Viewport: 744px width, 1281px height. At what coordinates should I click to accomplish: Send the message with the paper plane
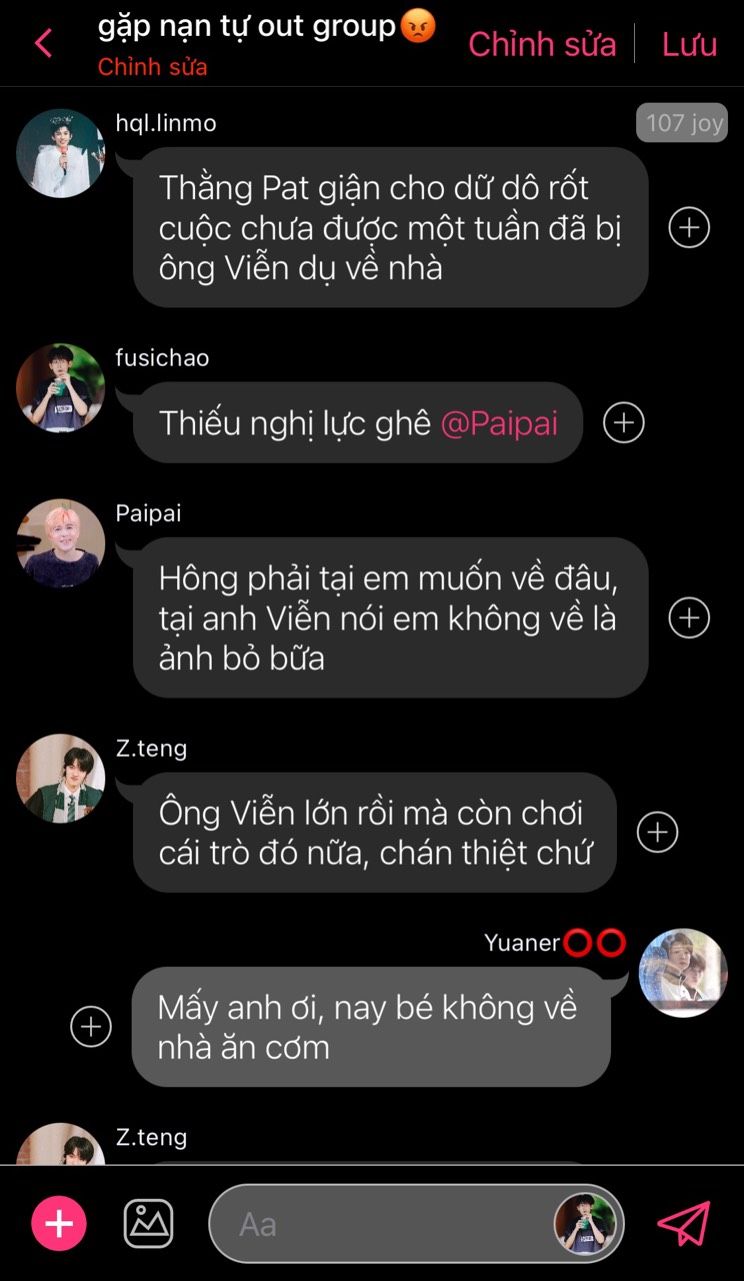[683, 1223]
